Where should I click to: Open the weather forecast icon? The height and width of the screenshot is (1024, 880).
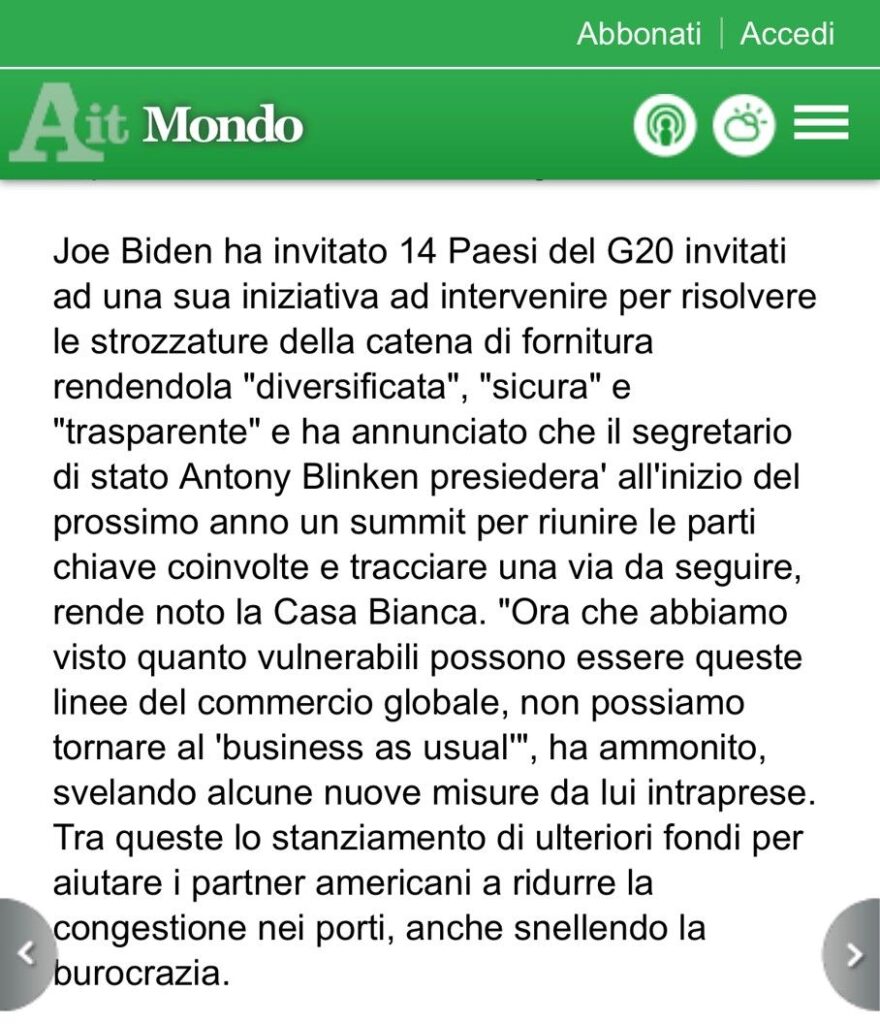[x=744, y=124]
